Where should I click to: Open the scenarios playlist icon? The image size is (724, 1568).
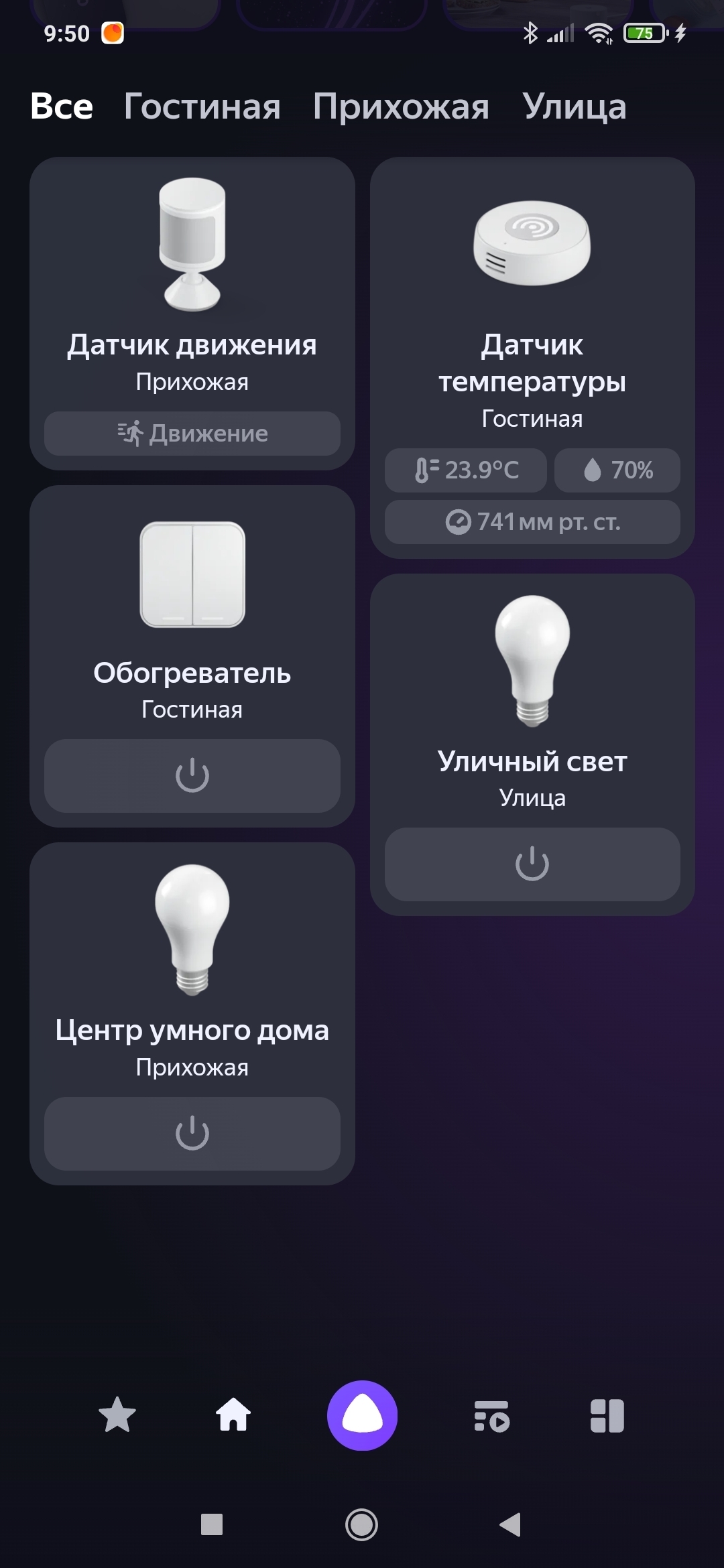[491, 1415]
